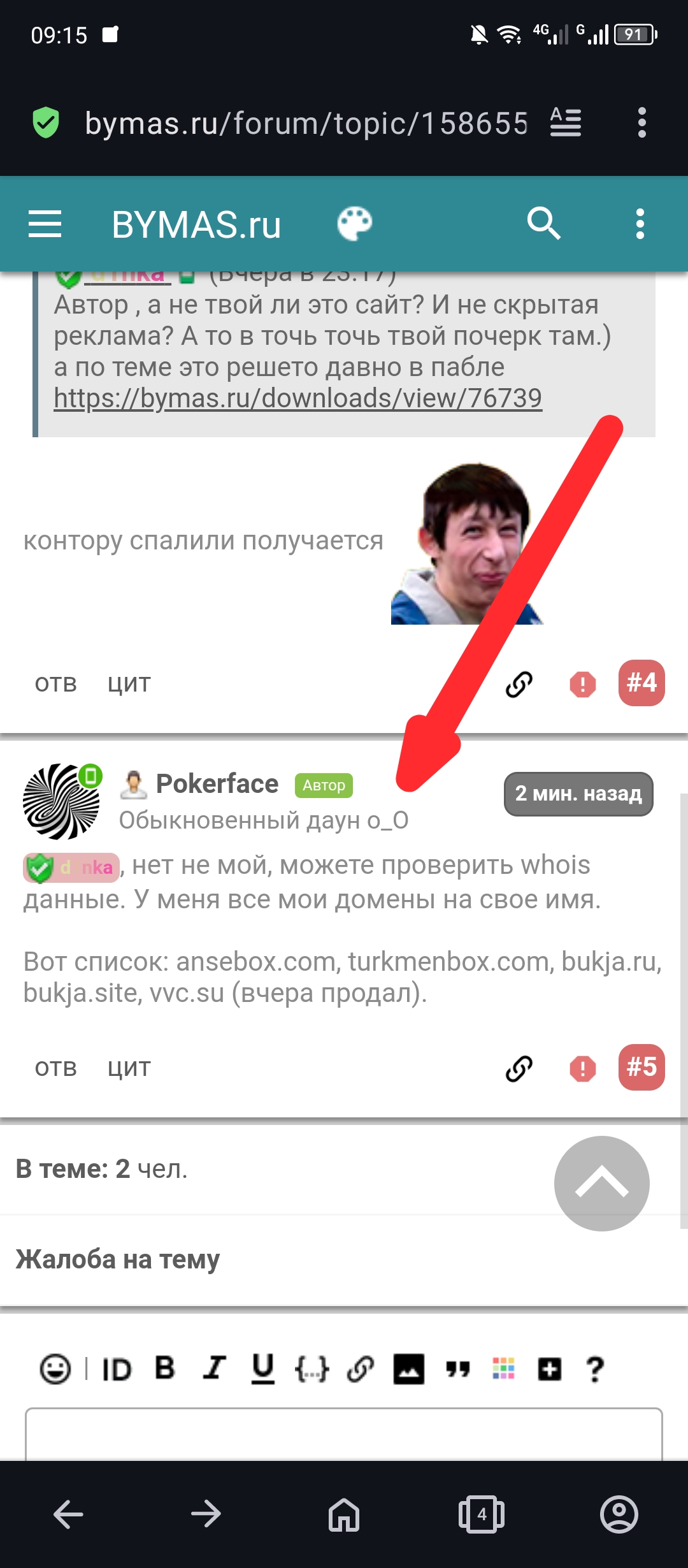Open the BYMAS.ru header overflow menu

click(640, 224)
